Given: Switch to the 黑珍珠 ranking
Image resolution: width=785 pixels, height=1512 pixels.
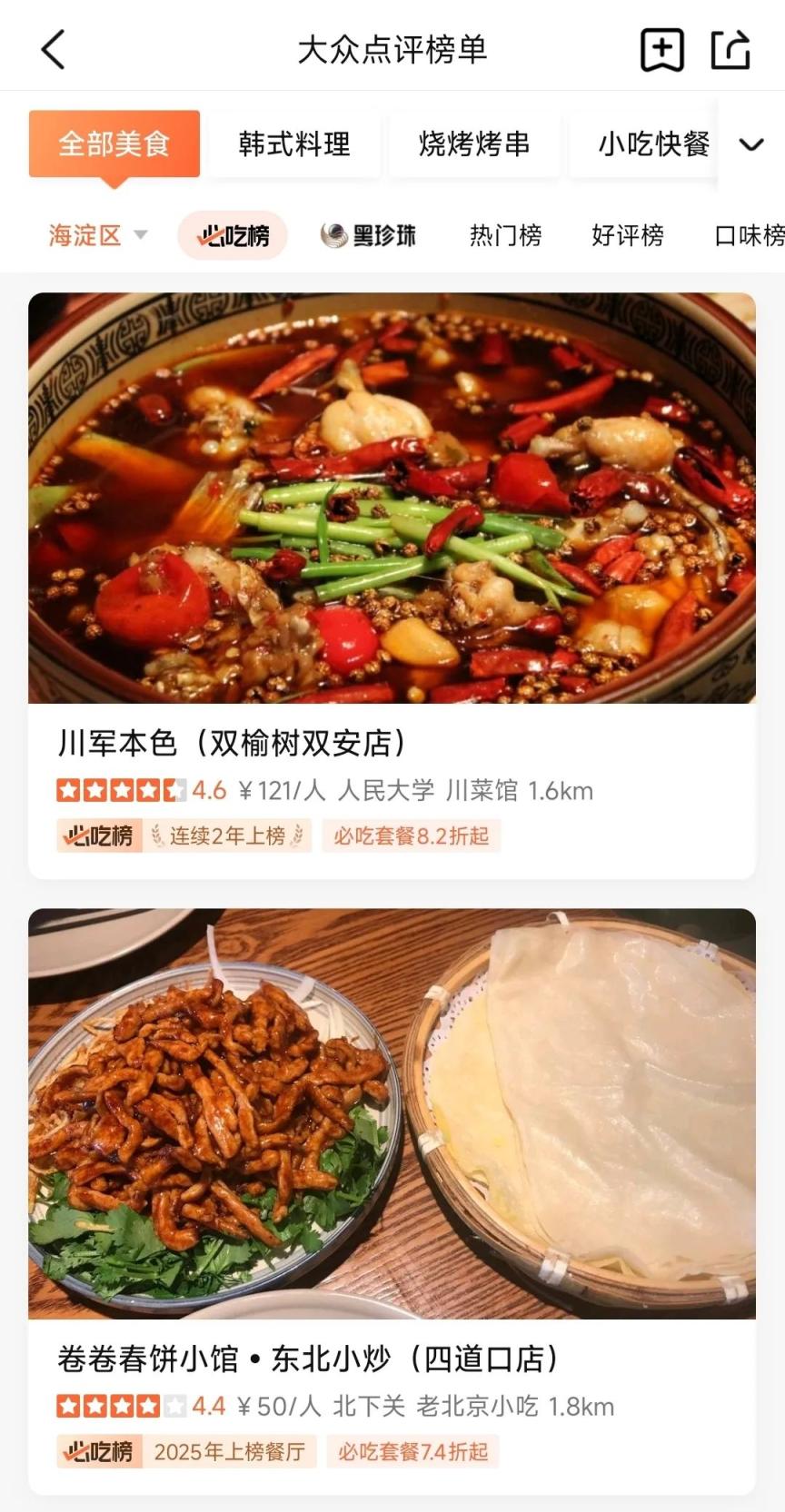Looking at the screenshot, I should pyautogui.click(x=368, y=236).
